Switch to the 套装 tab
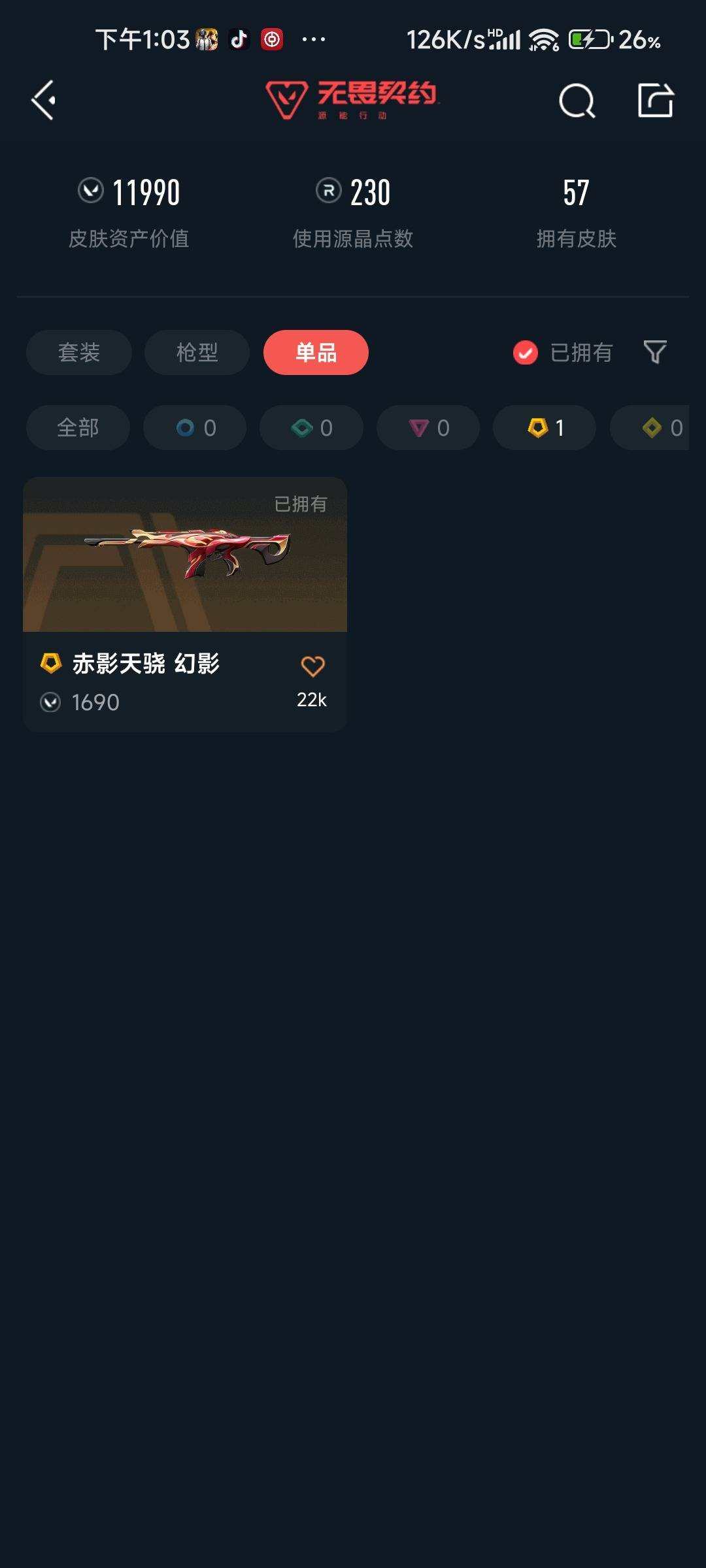 [x=78, y=353]
